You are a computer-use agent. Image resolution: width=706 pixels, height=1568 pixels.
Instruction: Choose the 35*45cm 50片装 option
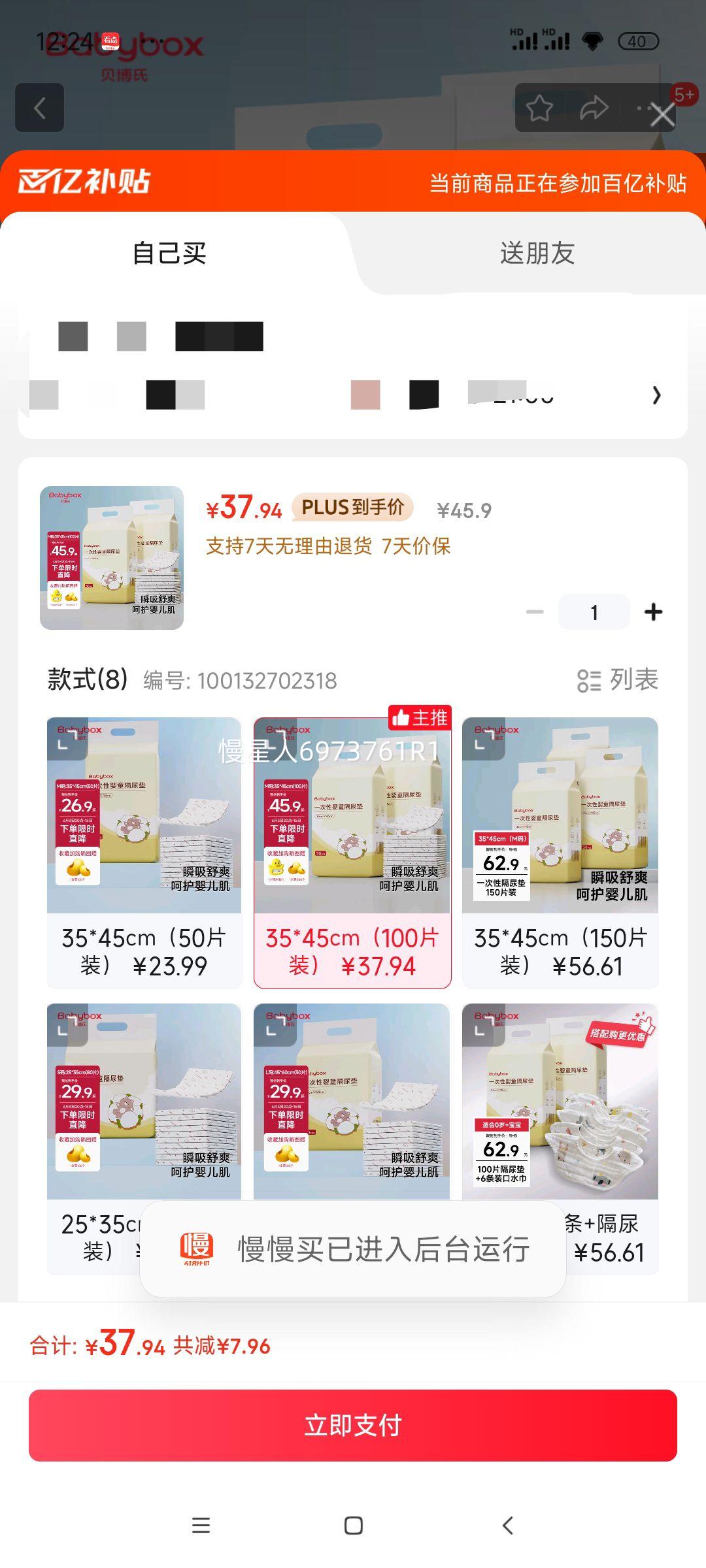coord(144,853)
